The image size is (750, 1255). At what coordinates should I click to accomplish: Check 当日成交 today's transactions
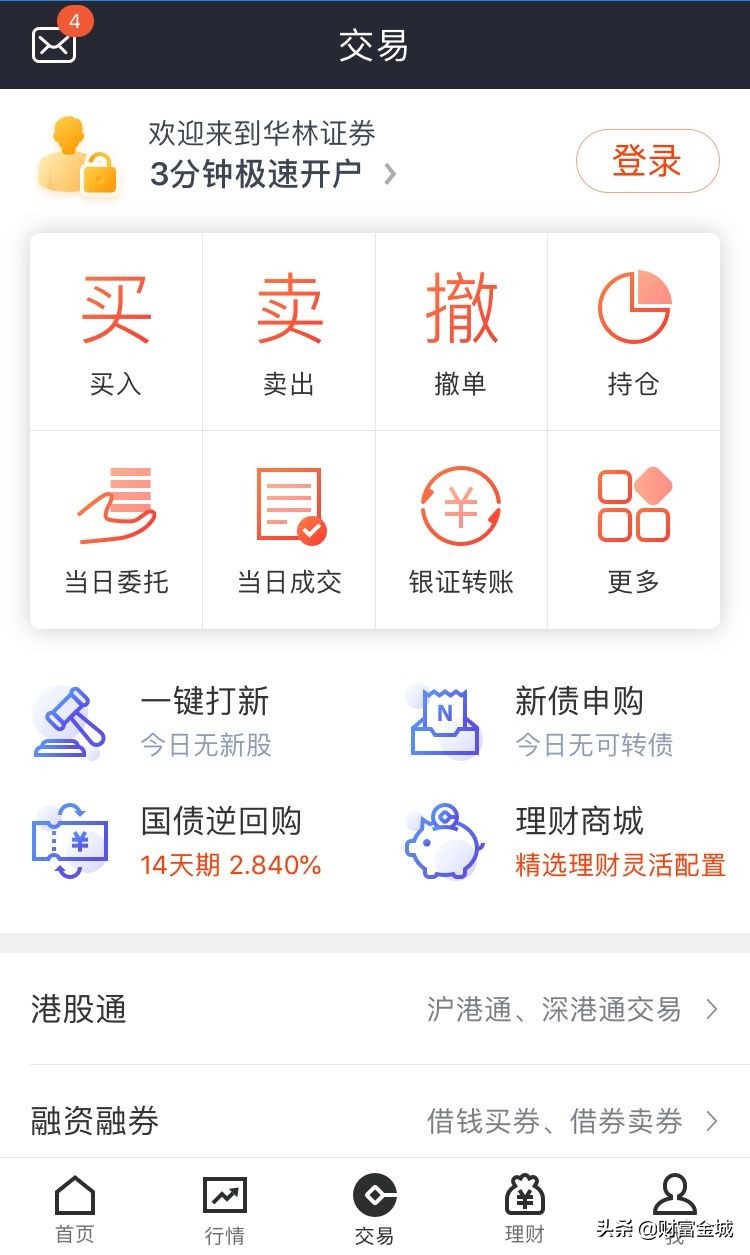(288, 528)
